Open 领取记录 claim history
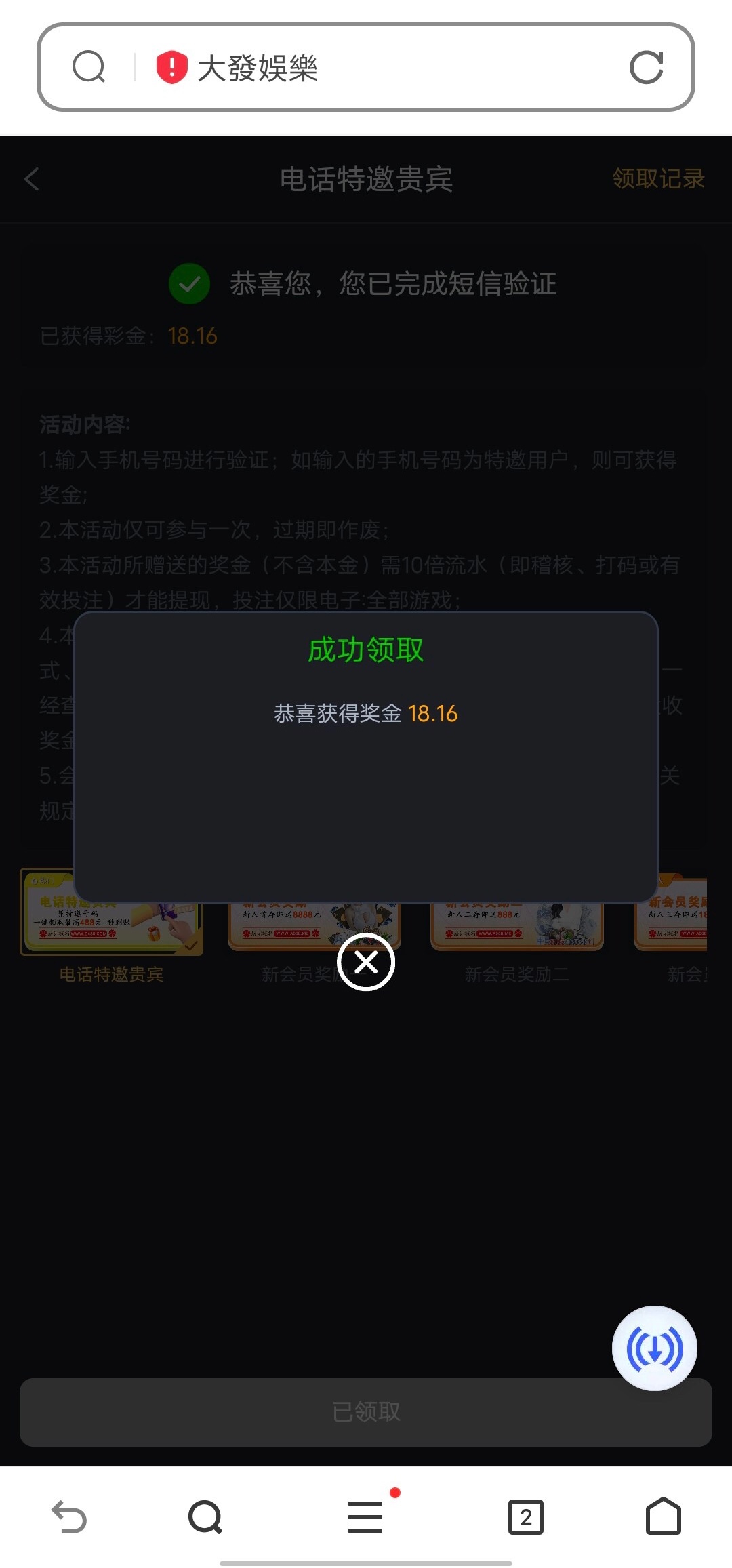This screenshot has height=1568, width=732. (x=658, y=179)
